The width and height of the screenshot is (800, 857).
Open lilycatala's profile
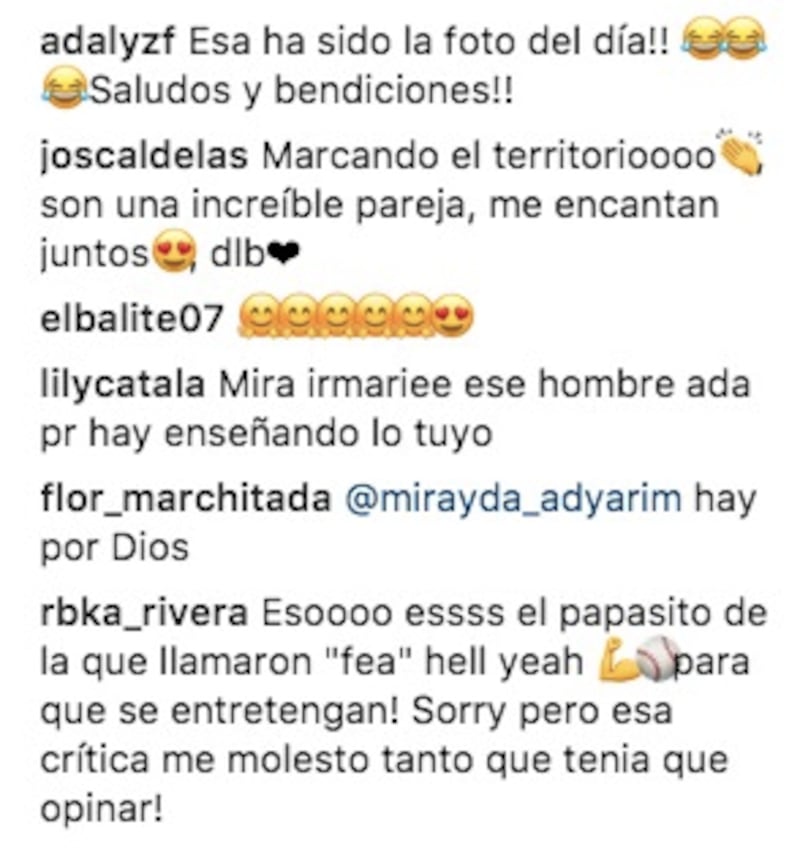click(122, 386)
